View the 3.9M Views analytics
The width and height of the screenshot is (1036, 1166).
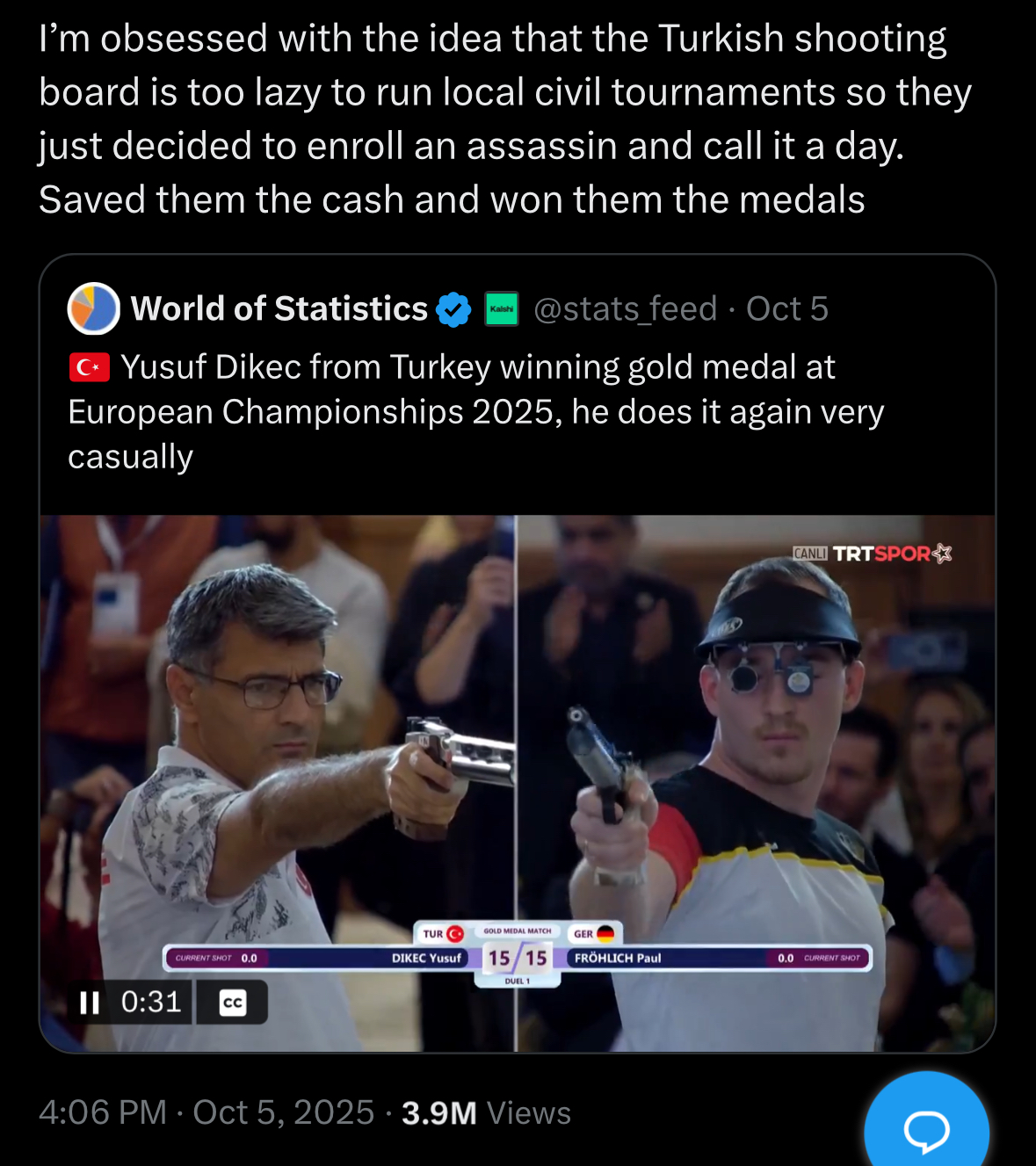pos(486,1113)
